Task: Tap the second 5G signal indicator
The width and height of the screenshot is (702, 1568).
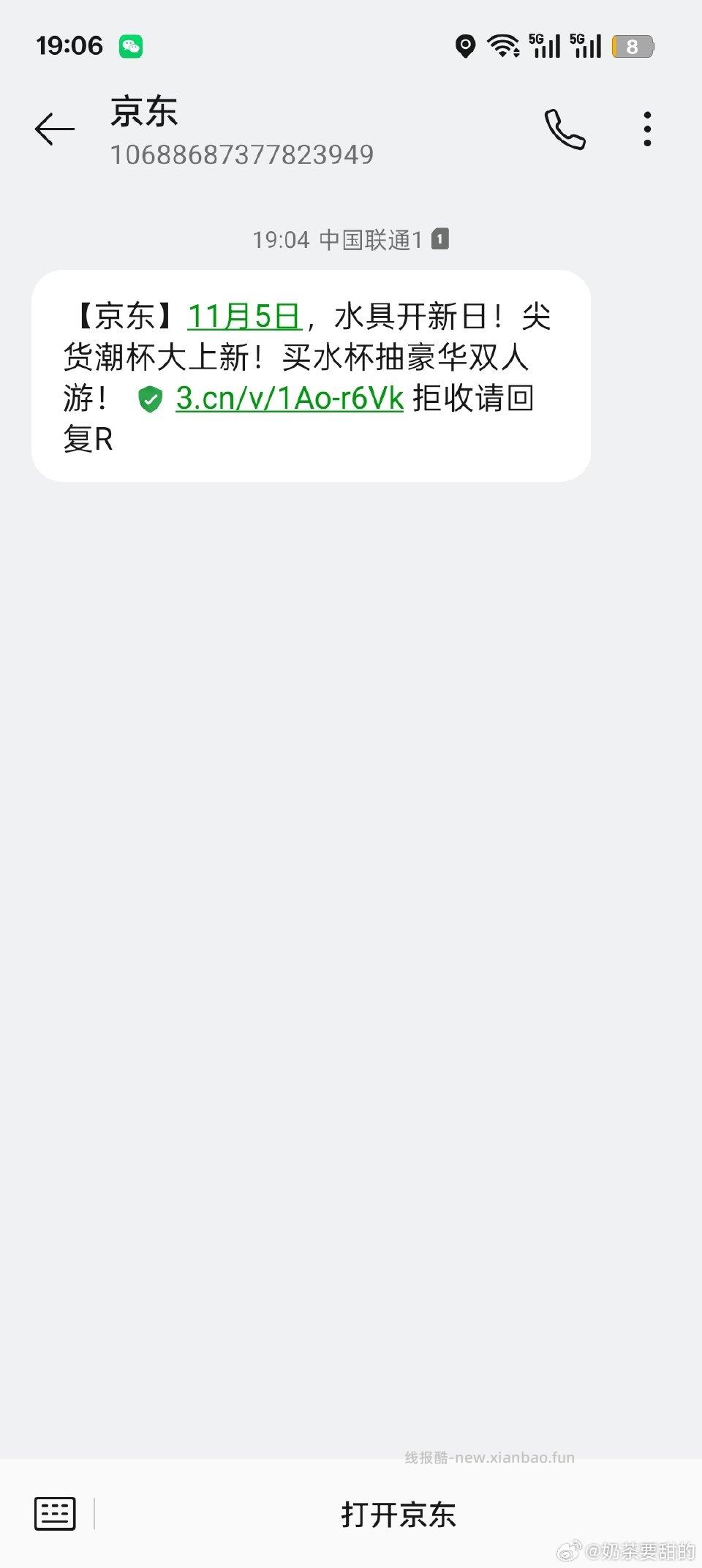Action: (585, 45)
